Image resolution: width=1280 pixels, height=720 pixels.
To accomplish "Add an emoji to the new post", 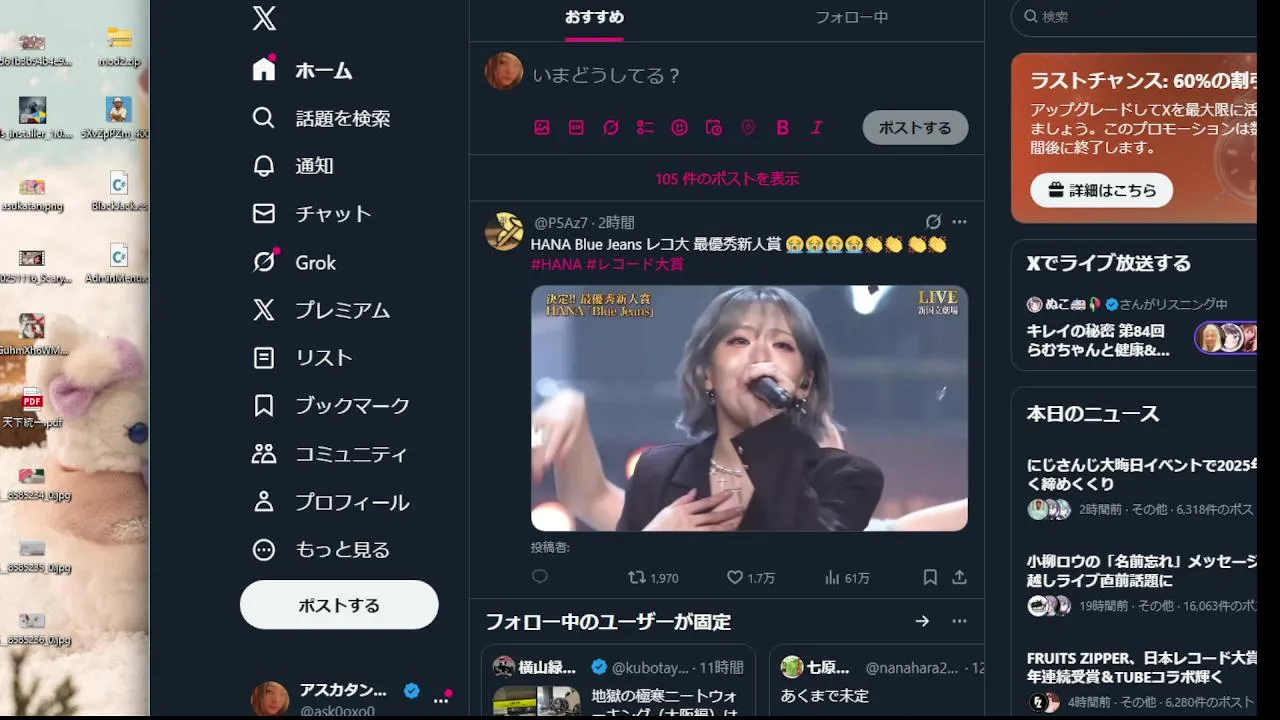I will tap(679, 128).
